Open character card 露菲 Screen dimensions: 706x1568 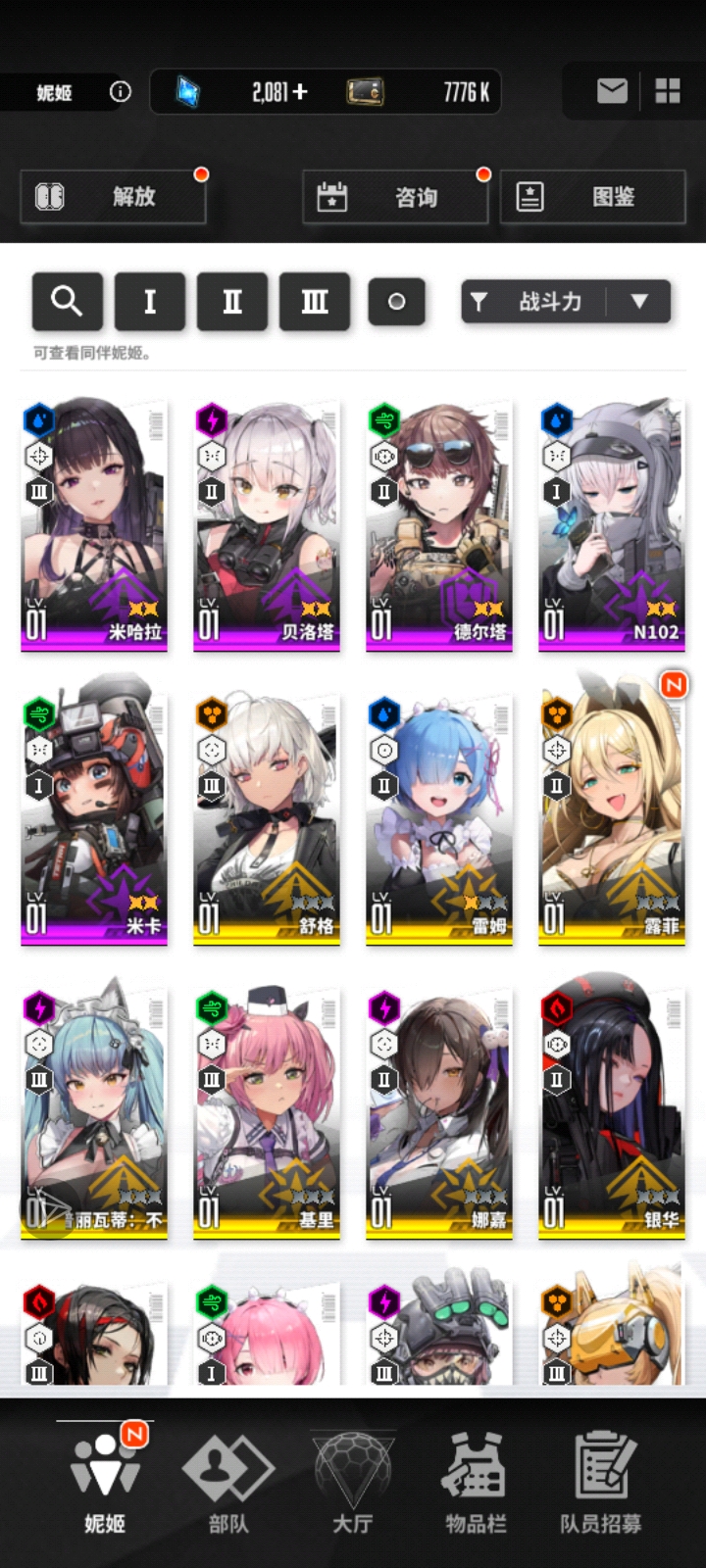[612, 818]
